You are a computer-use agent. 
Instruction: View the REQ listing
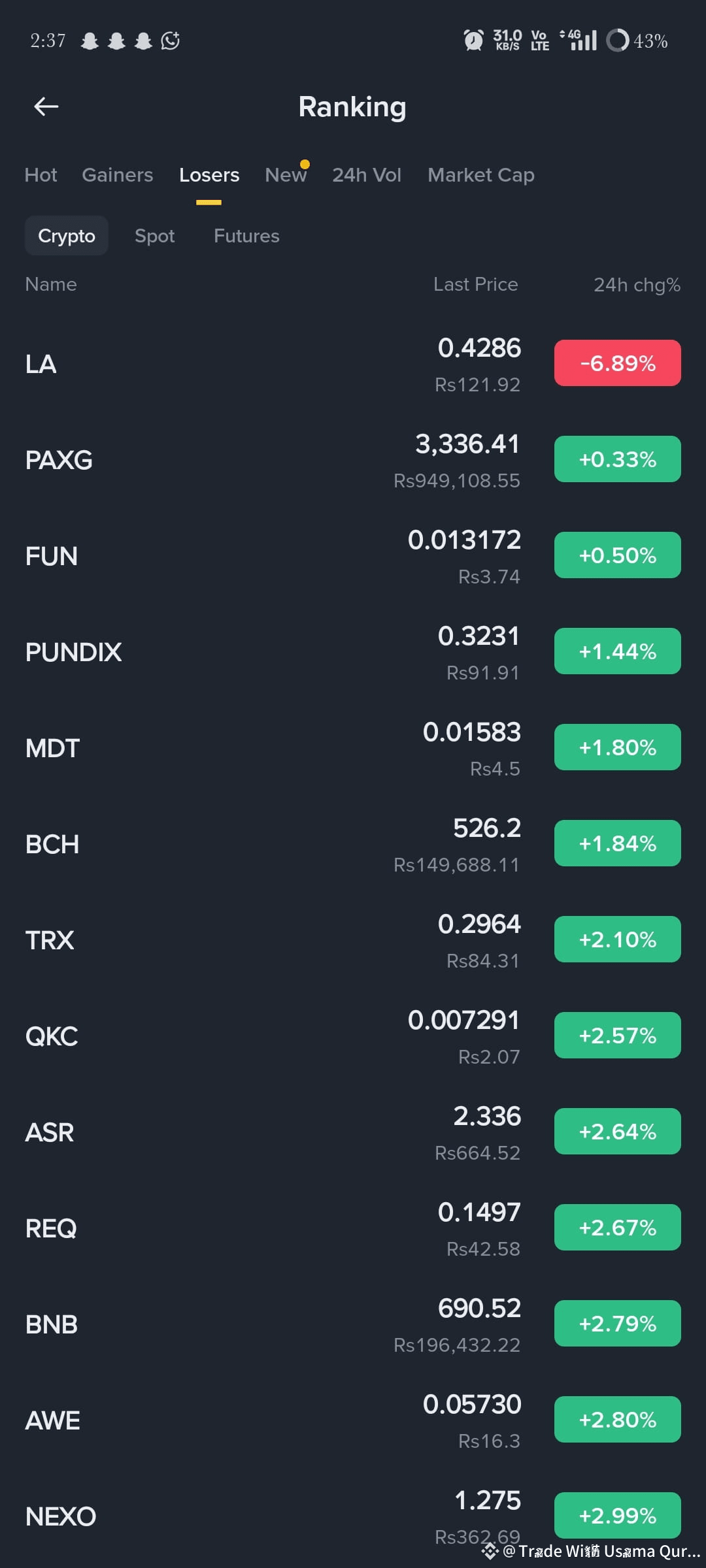(x=353, y=1228)
